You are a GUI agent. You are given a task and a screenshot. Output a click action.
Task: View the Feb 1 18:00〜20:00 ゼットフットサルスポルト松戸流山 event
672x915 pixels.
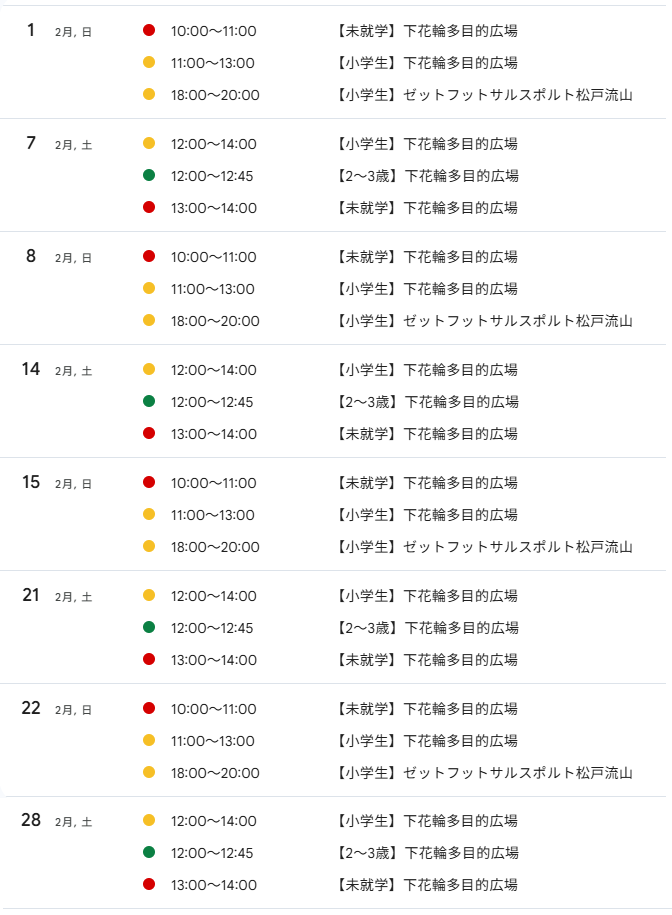tap(485, 95)
